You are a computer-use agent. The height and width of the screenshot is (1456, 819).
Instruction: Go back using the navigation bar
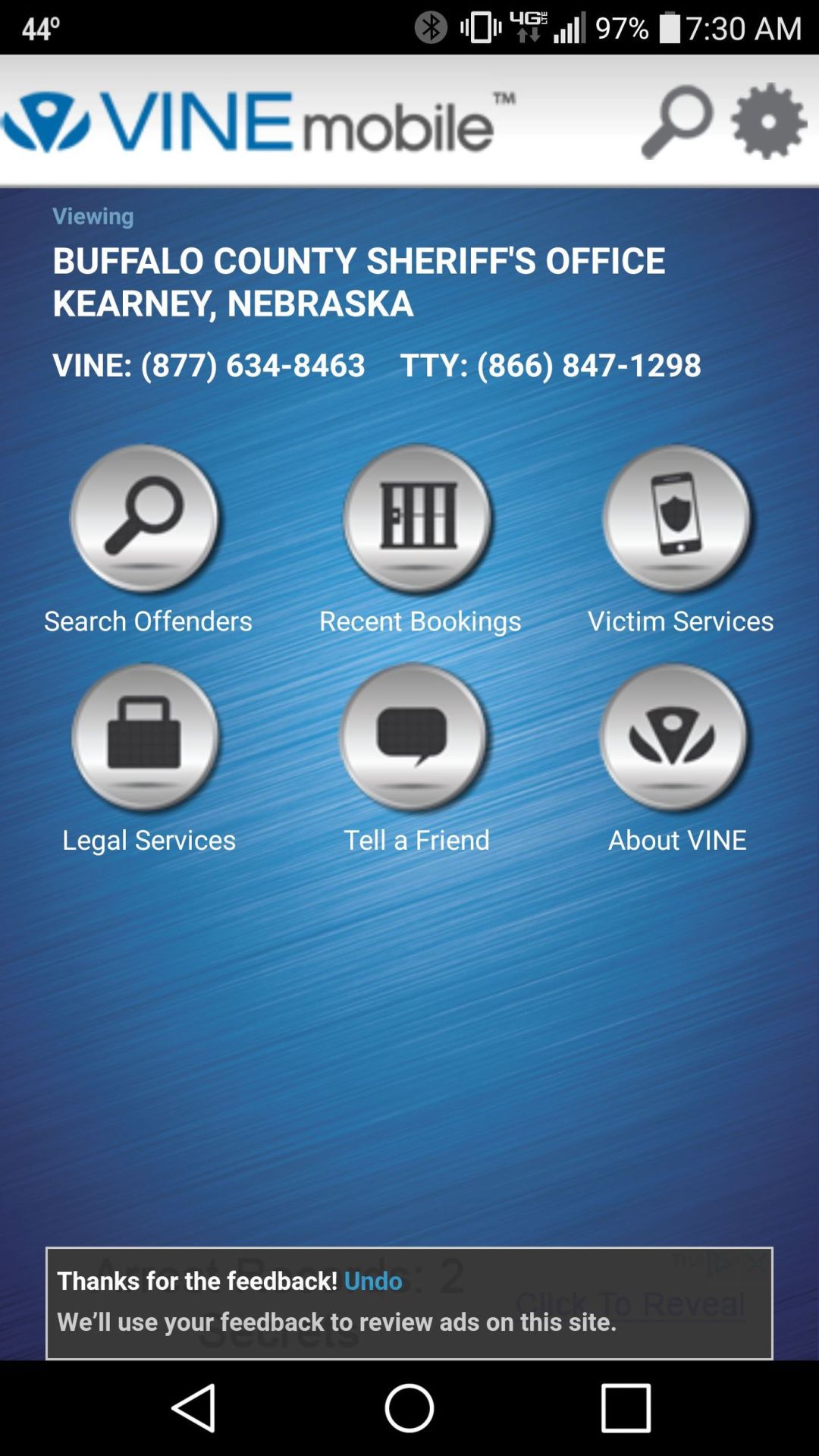click(x=194, y=1407)
